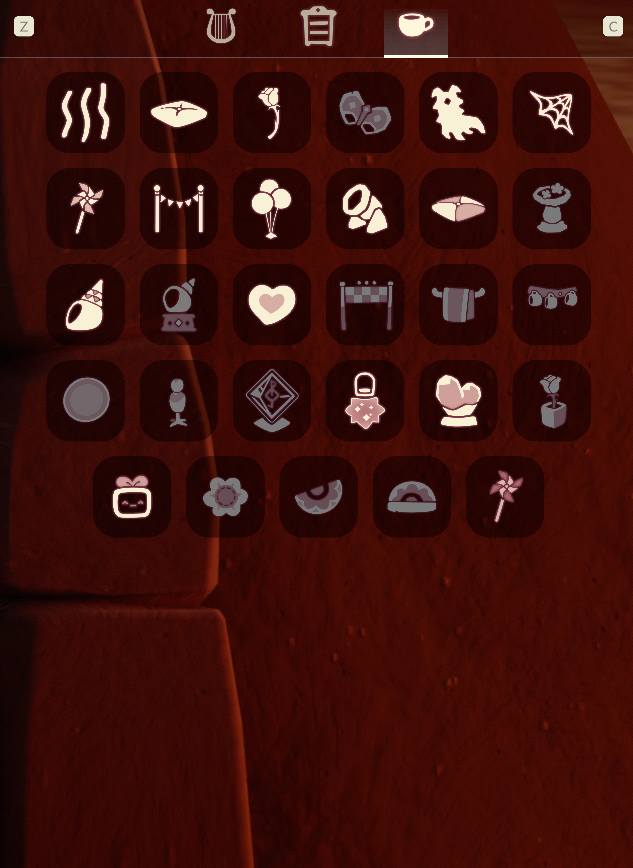Select the steam waves item
This screenshot has height=868, width=633.
pyautogui.click(x=85, y=113)
